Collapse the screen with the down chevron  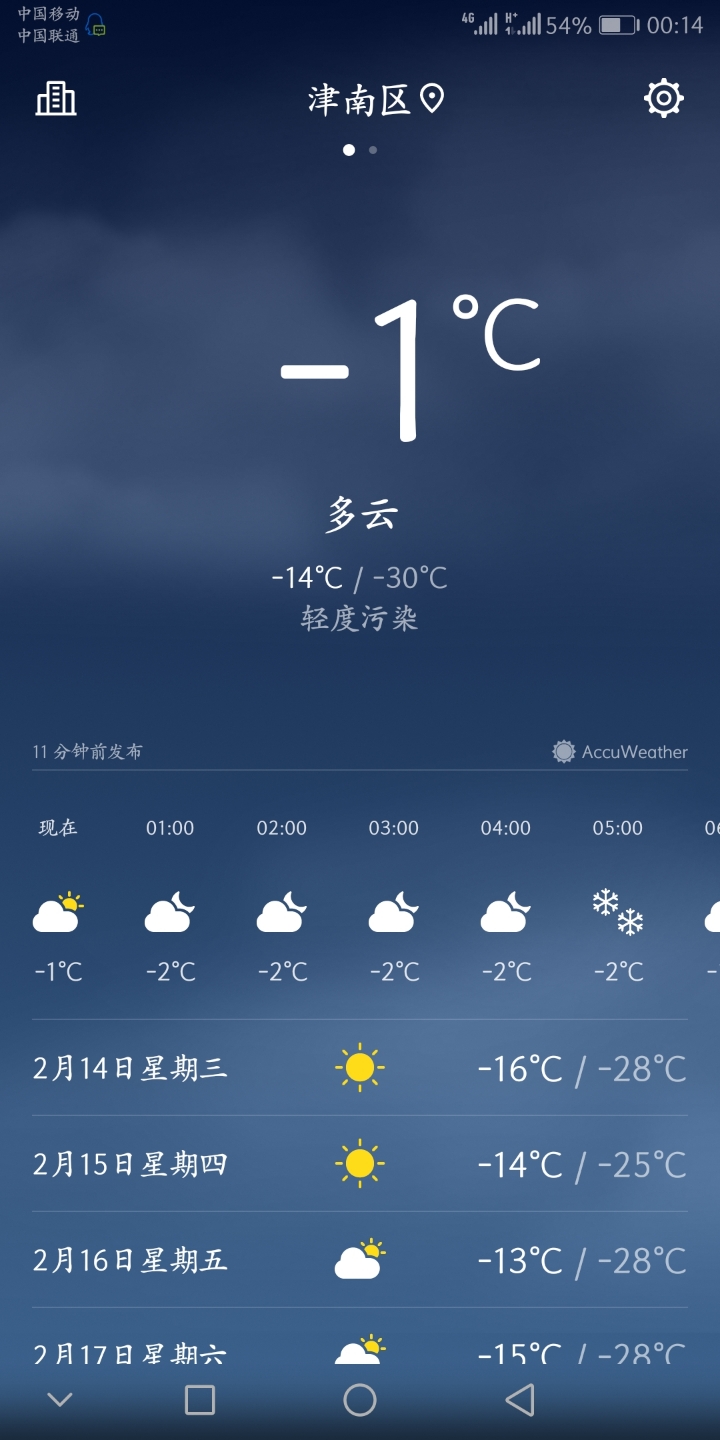coord(60,1400)
